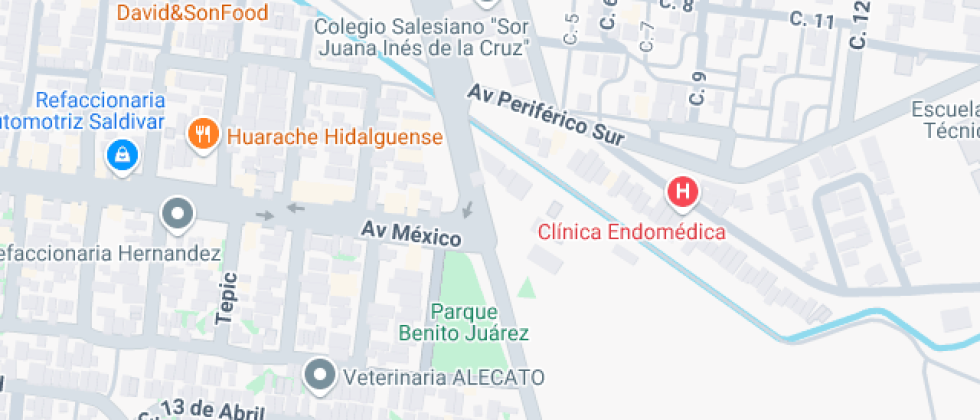This screenshot has height=420, width=980.
Task: Tap the Parque Benito Juárez label
Action: click(x=463, y=322)
